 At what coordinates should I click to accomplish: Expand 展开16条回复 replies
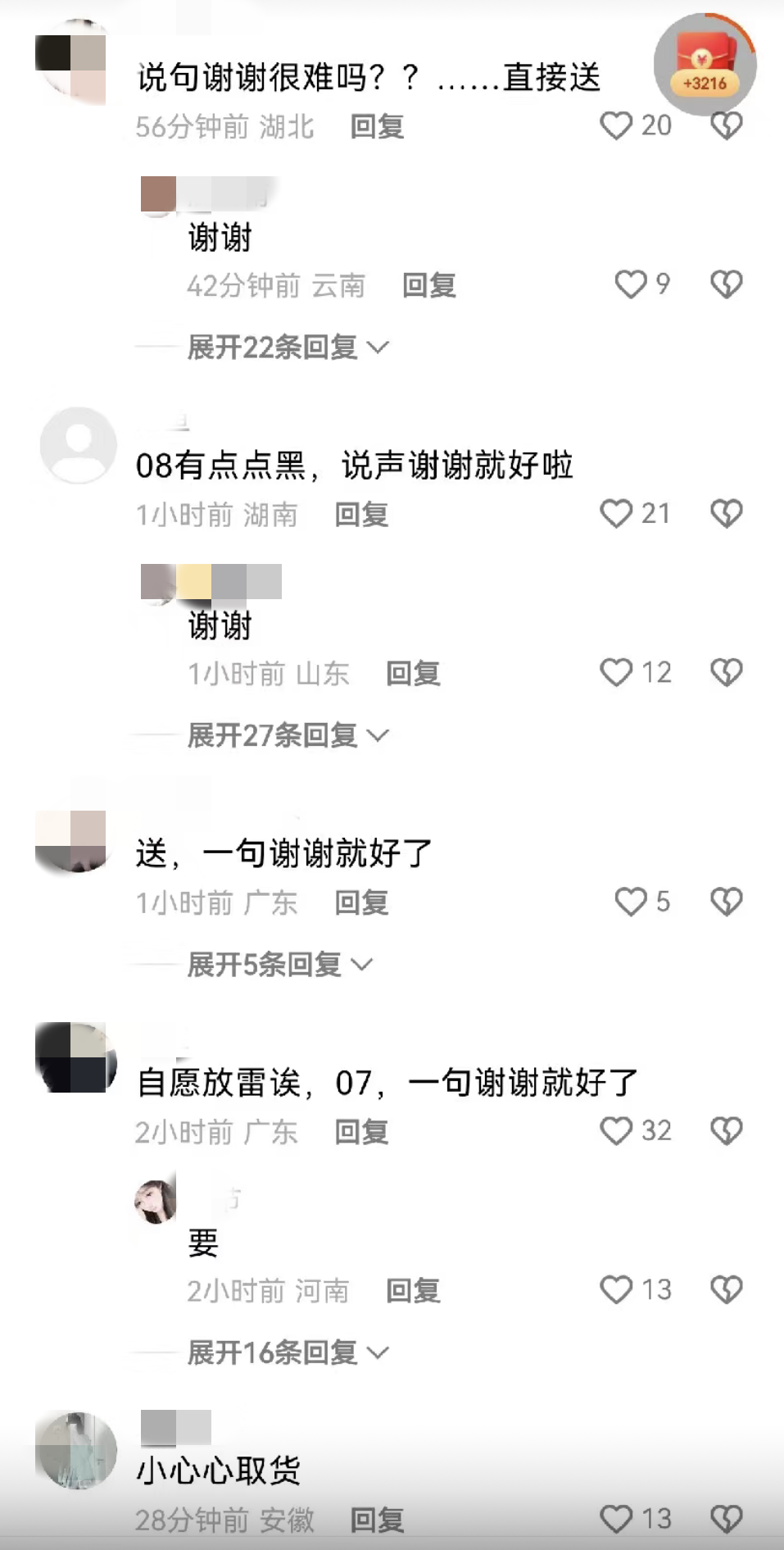287,1352
